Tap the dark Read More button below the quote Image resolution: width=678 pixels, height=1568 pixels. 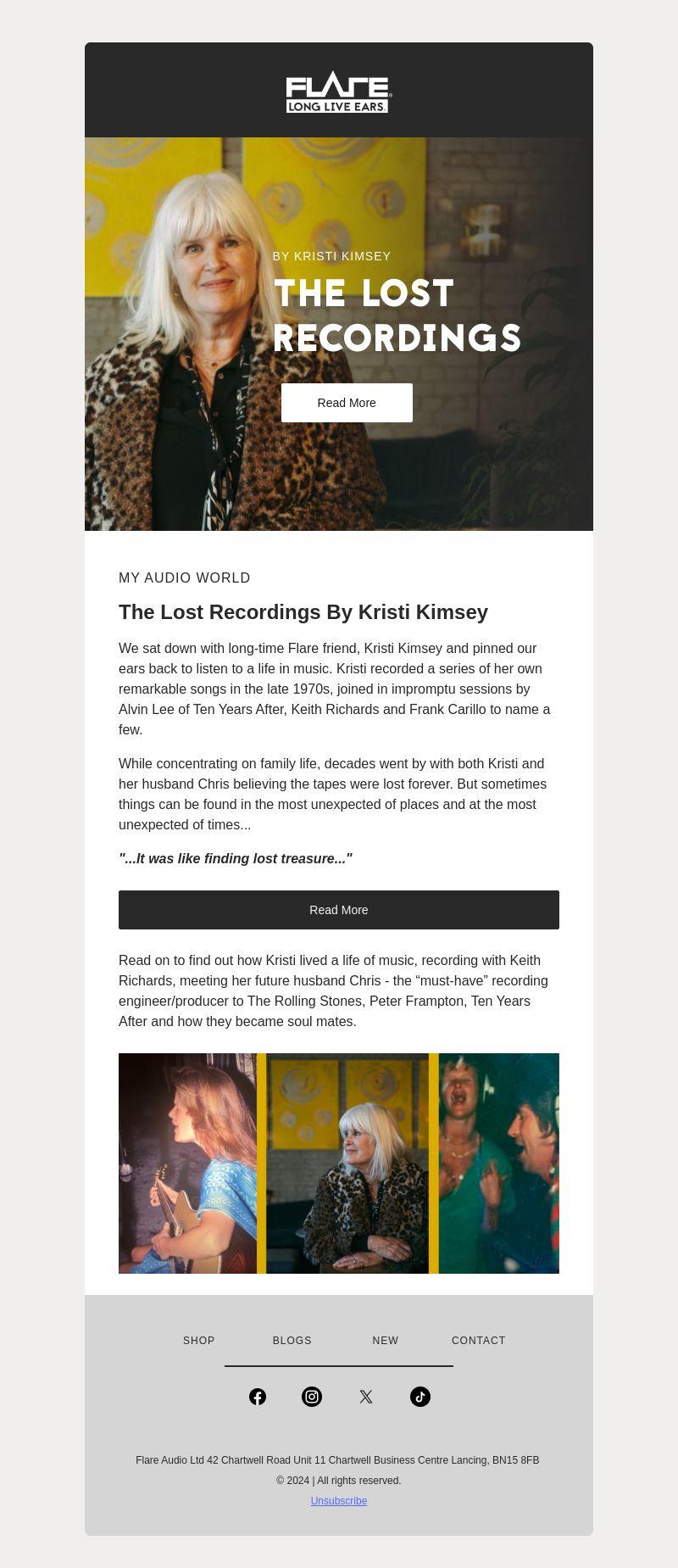click(339, 910)
